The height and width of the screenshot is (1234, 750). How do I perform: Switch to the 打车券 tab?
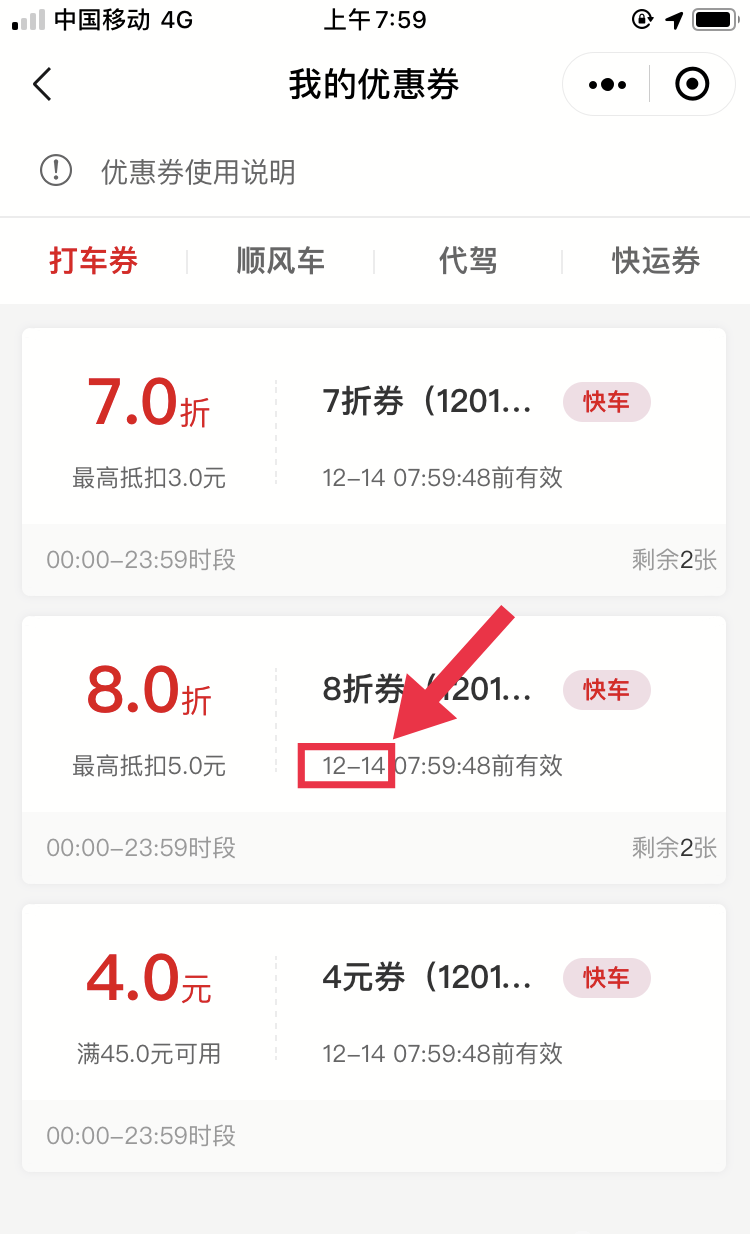(x=94, y=261)
